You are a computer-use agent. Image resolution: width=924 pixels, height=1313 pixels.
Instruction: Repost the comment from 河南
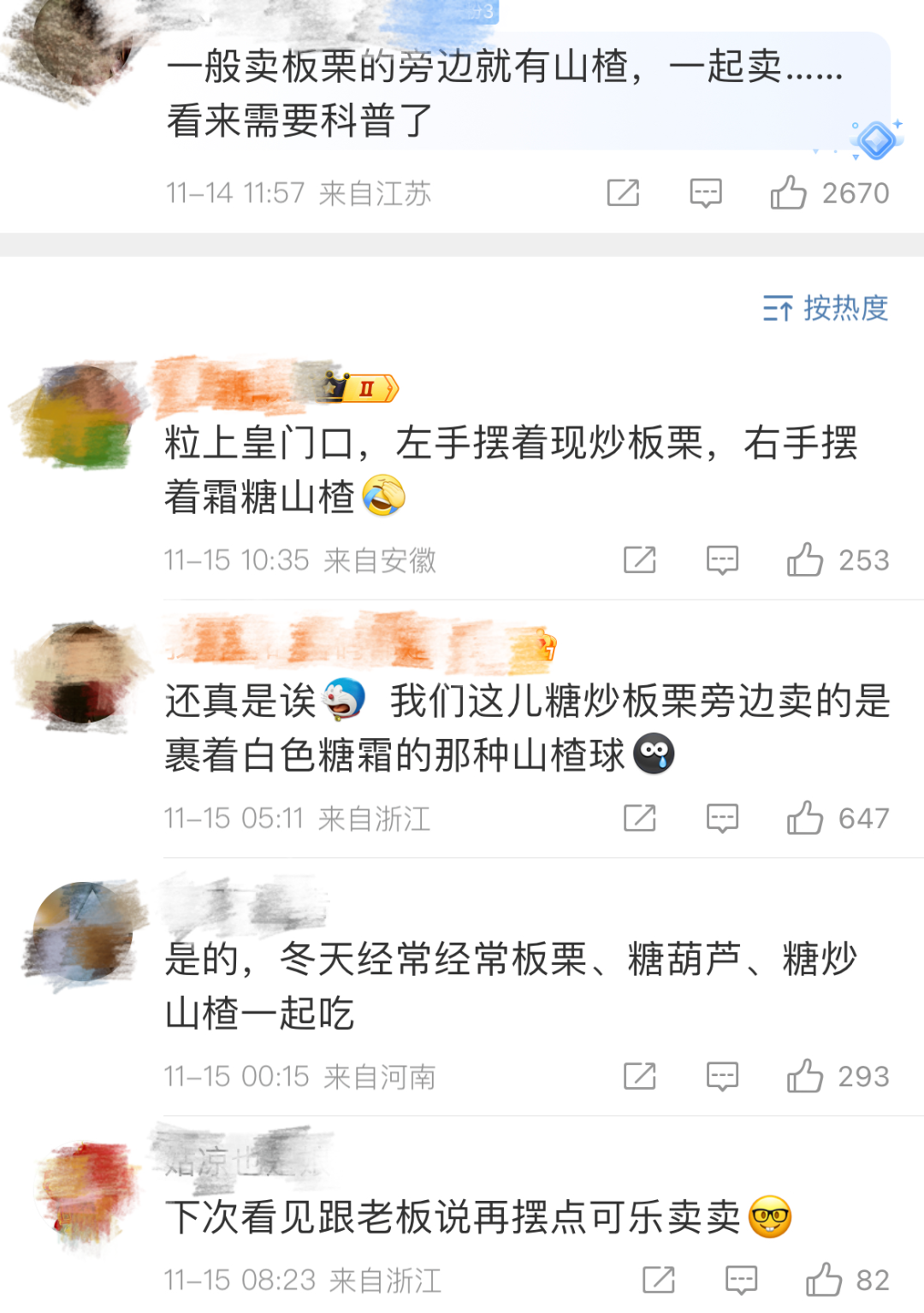pos(639,1076)
